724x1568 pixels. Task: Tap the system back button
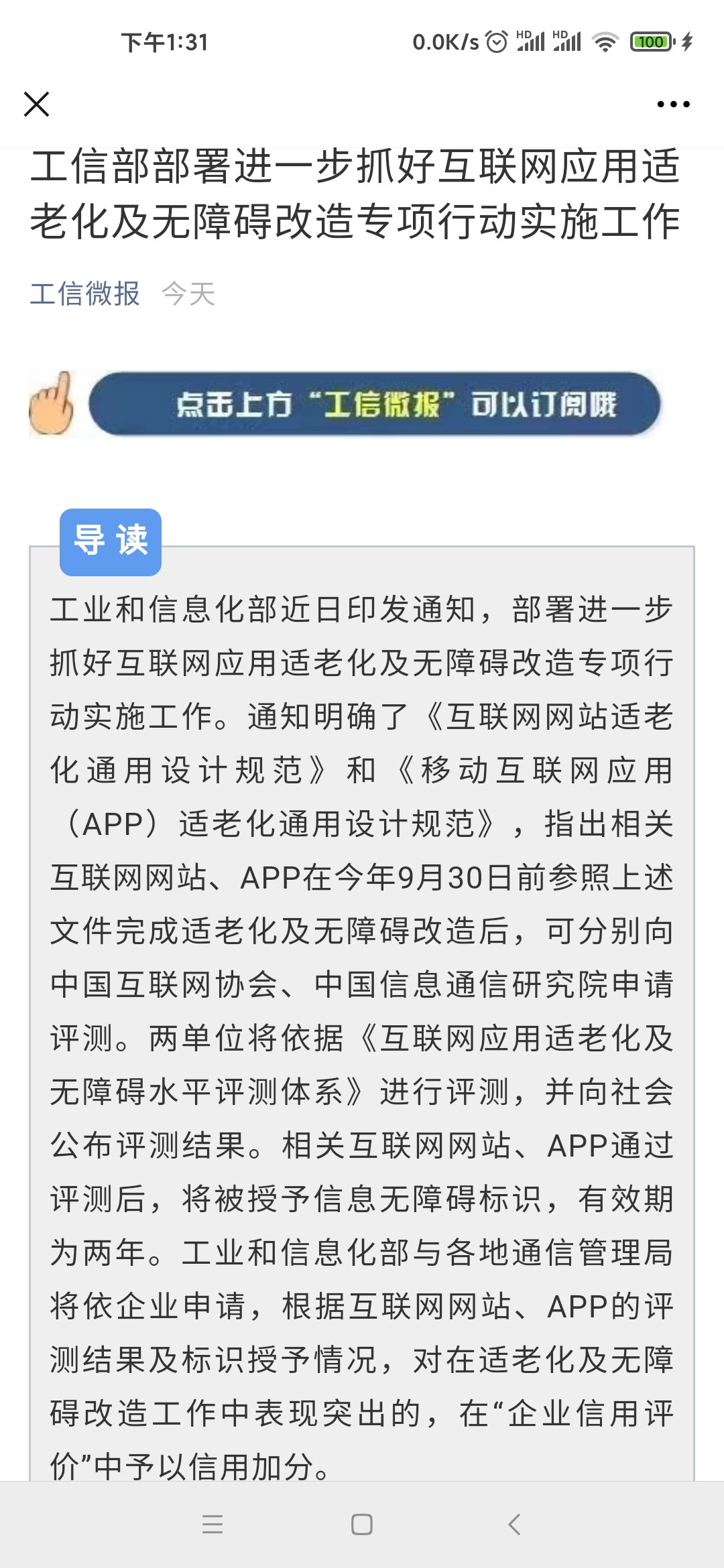(x=514, y=1524)
